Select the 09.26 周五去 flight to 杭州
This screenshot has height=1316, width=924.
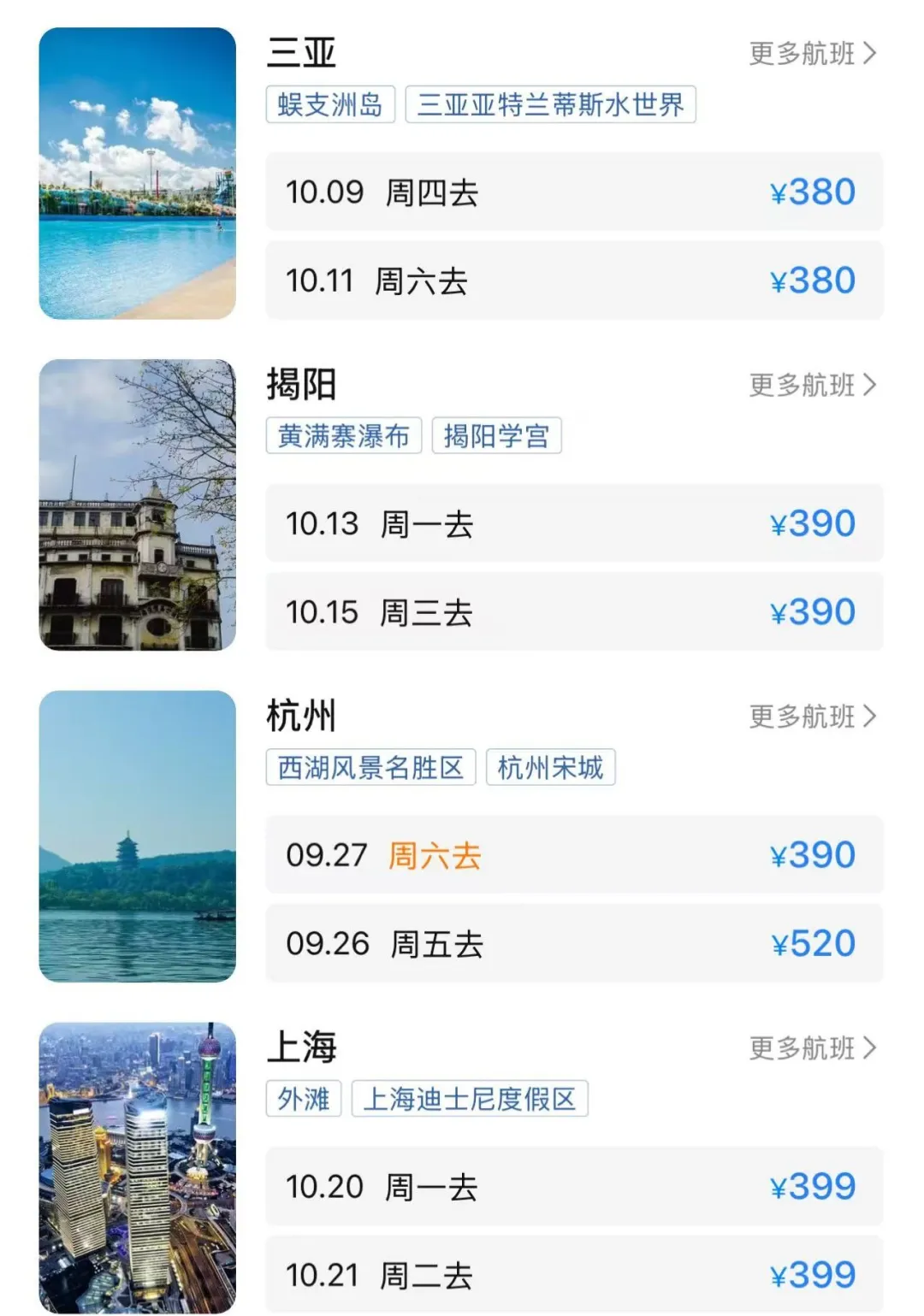tap(573, 944)
